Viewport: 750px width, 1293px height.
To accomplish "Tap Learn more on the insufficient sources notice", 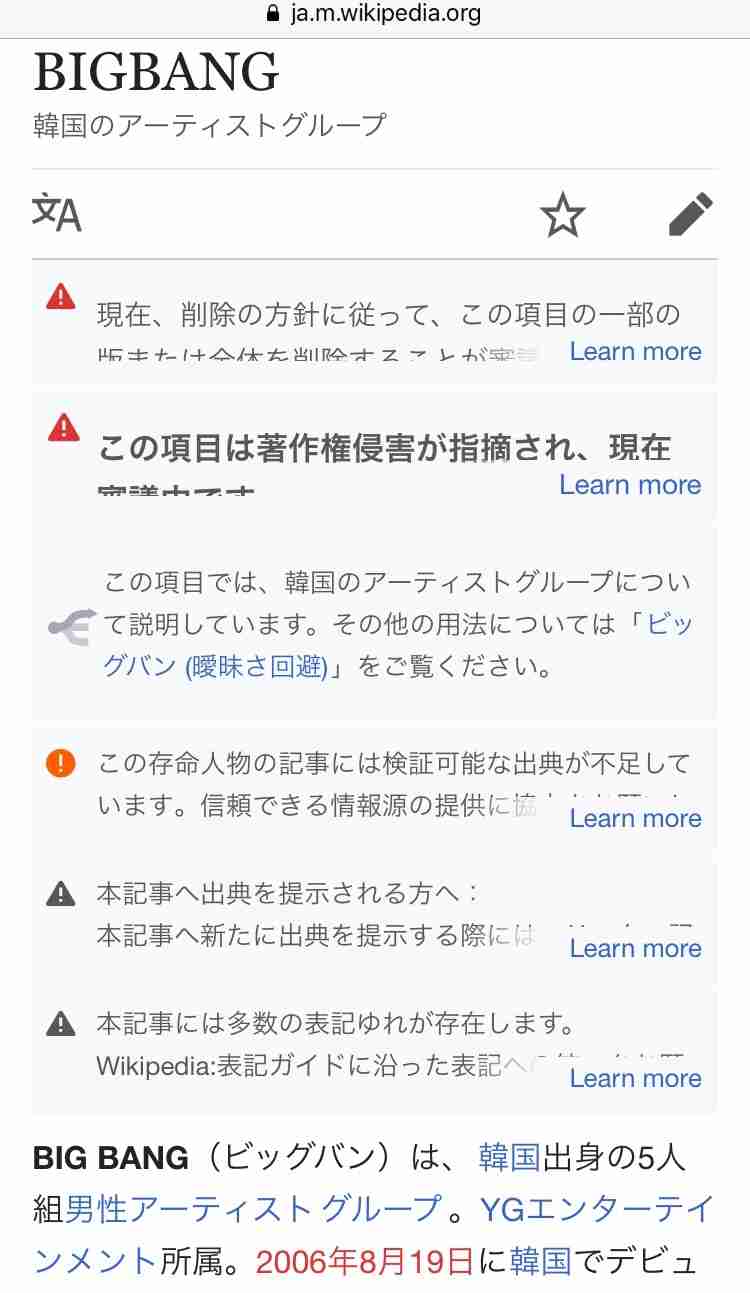I will [x=635, y=819].
